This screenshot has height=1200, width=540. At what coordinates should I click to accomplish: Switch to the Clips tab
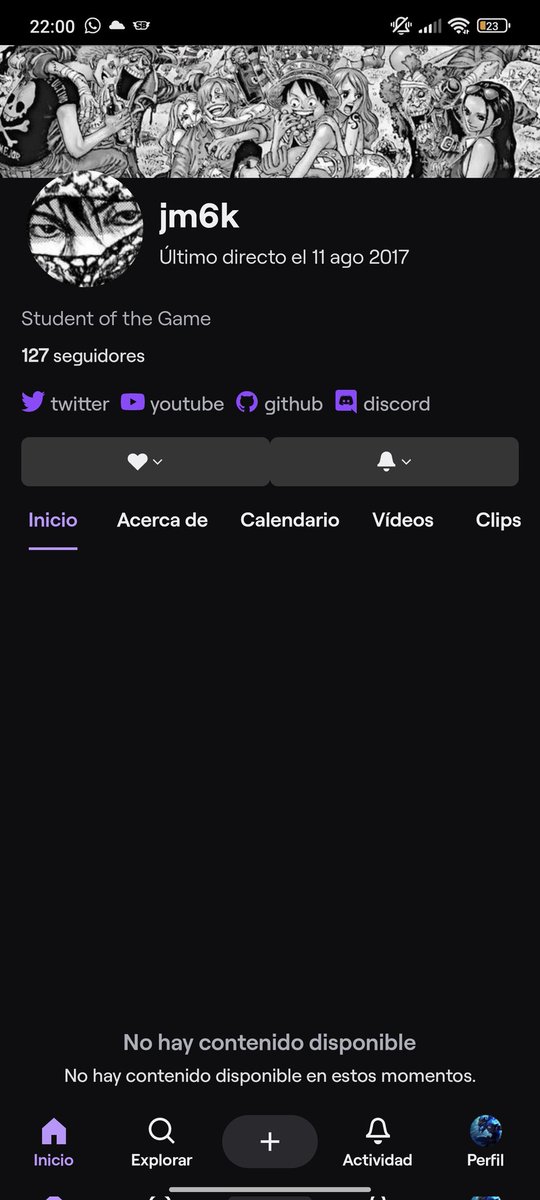pyautogui.click(x=498, y=520)
